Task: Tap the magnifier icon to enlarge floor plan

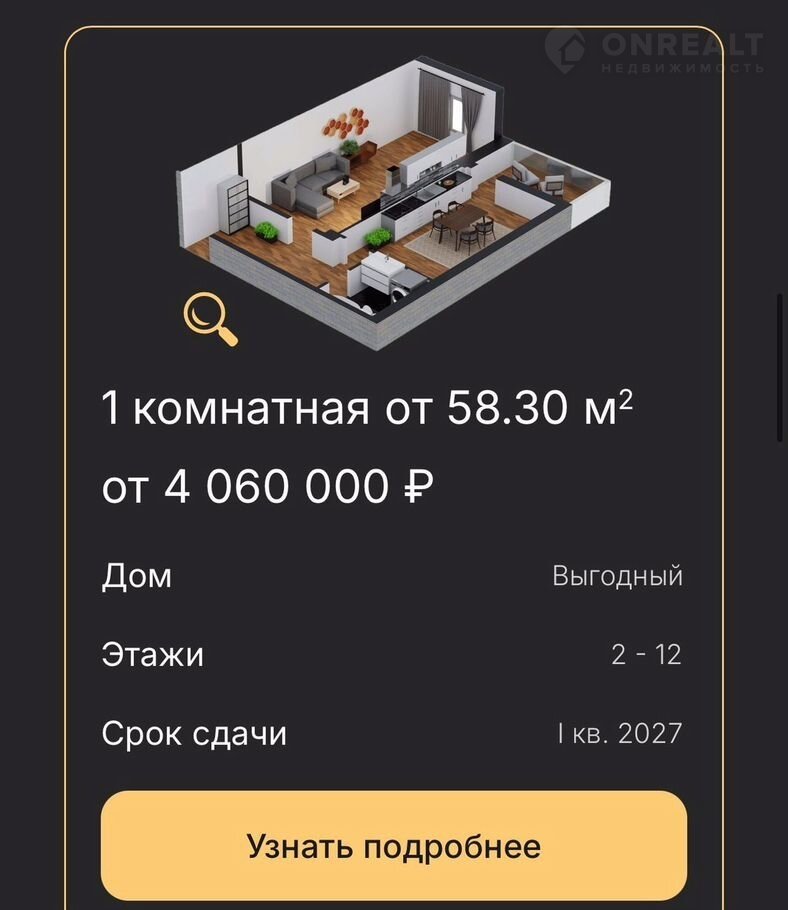Action: click(x=210, y=319)
